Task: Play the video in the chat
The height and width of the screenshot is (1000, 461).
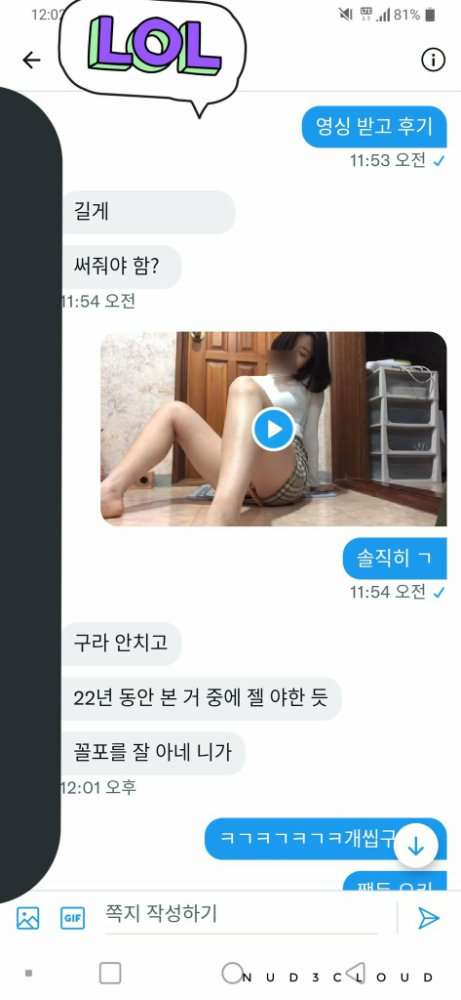Action: click(273, 429)
